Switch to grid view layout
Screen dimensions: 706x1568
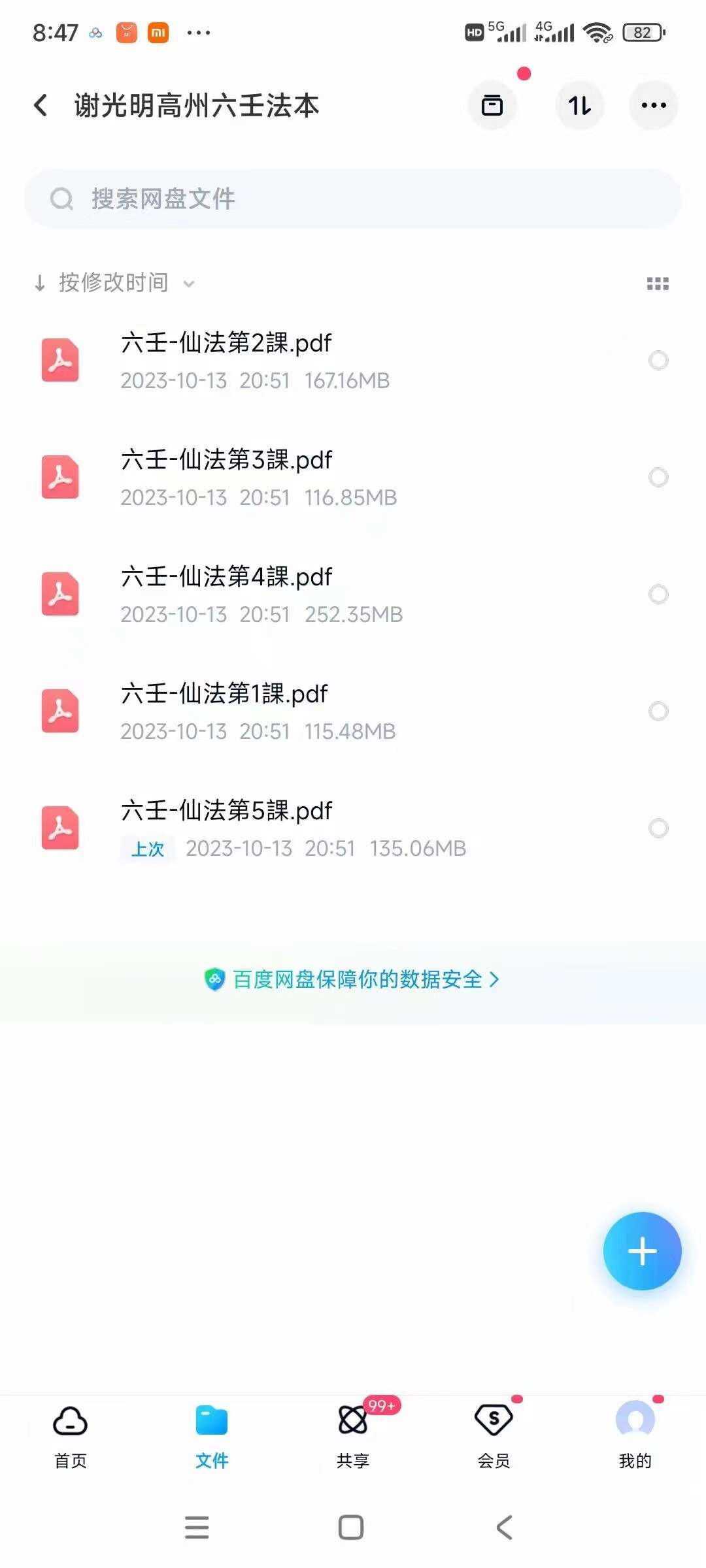click(x=657, y=284)
